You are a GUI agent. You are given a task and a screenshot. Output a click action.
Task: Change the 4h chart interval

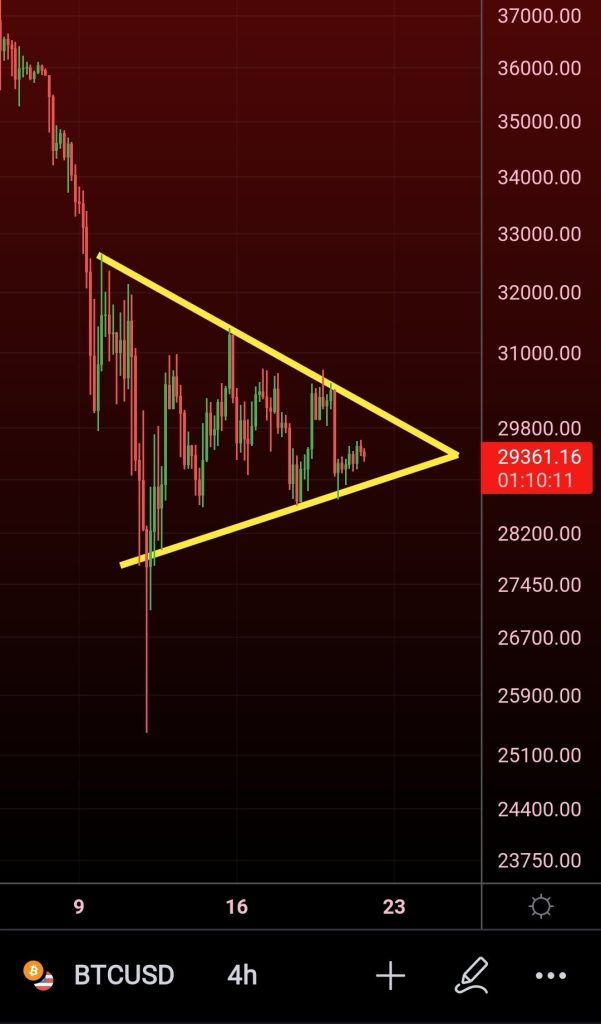[x=242, y=975]
